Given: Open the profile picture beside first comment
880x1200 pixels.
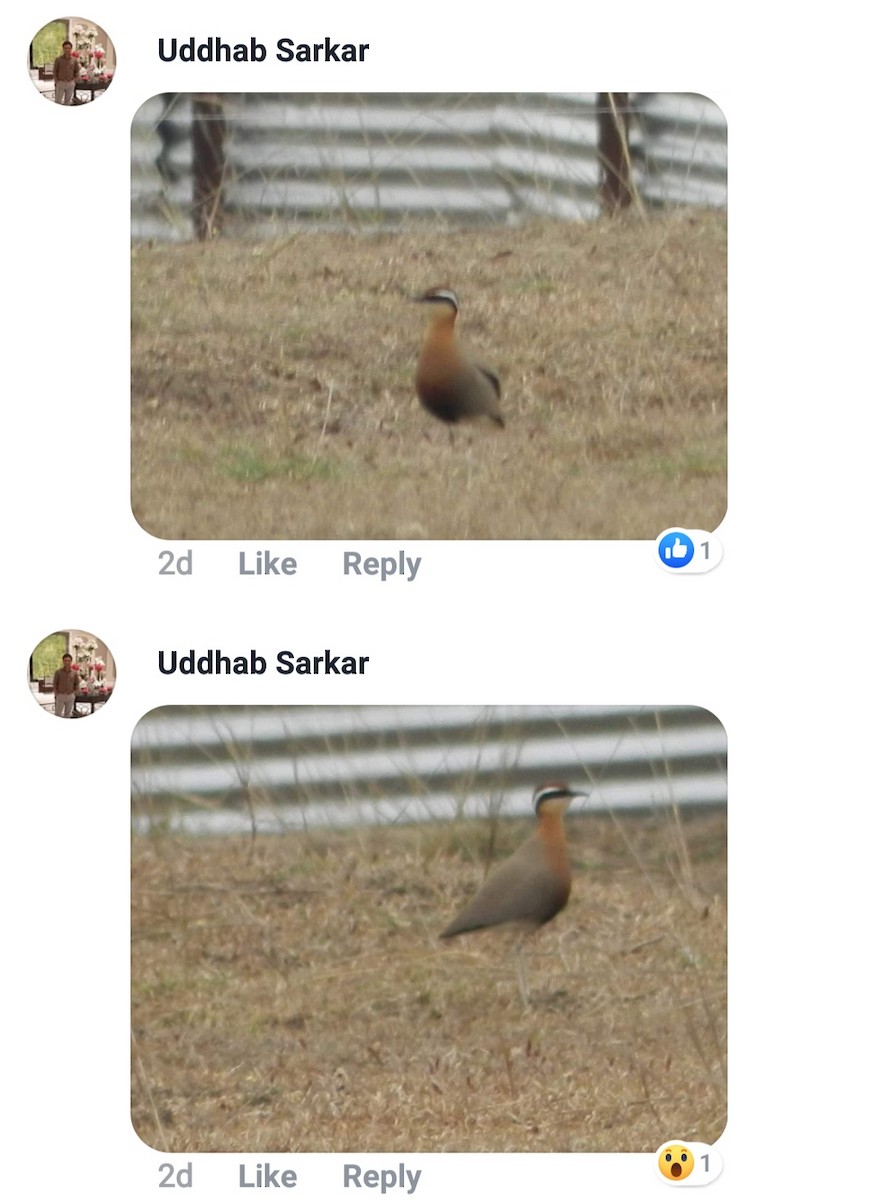Looking at the screenshot, I should [71, 61].
